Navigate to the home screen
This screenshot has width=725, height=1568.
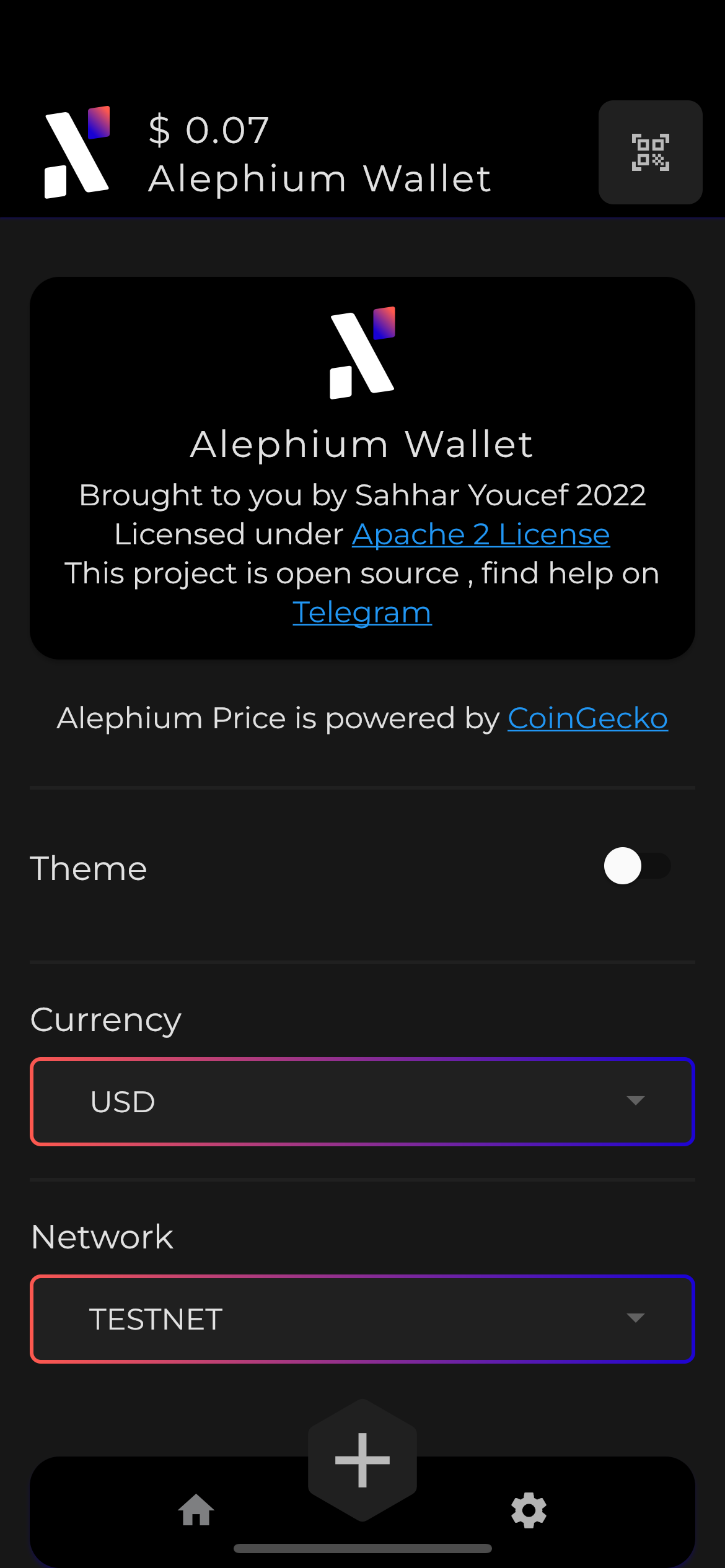tap(196, 1510)
